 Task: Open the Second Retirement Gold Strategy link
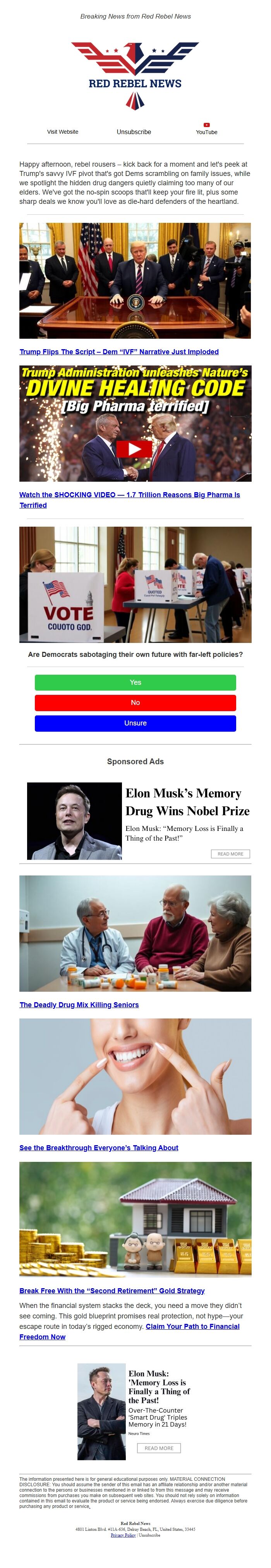pyautogui.click(x=112, y=1291)
